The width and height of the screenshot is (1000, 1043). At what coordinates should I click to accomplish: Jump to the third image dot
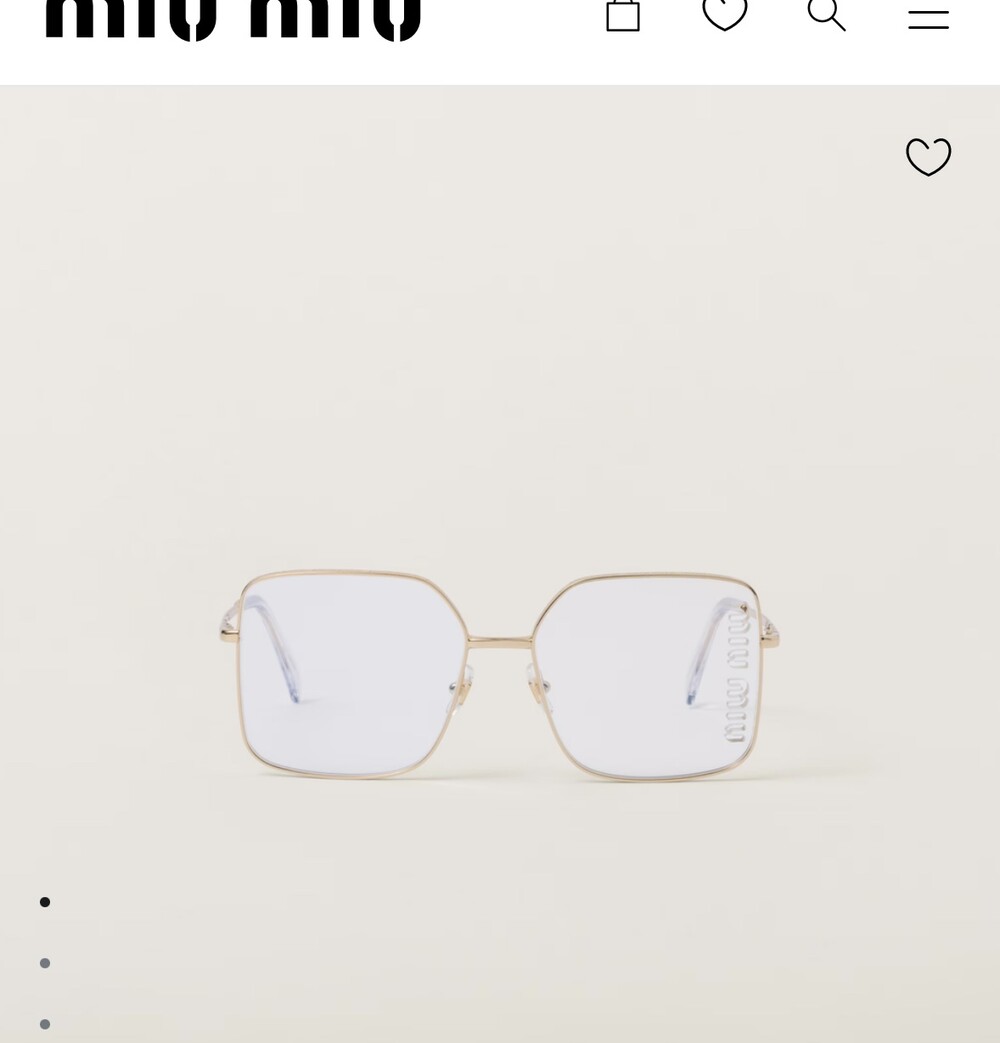(x=45, y=1024)
